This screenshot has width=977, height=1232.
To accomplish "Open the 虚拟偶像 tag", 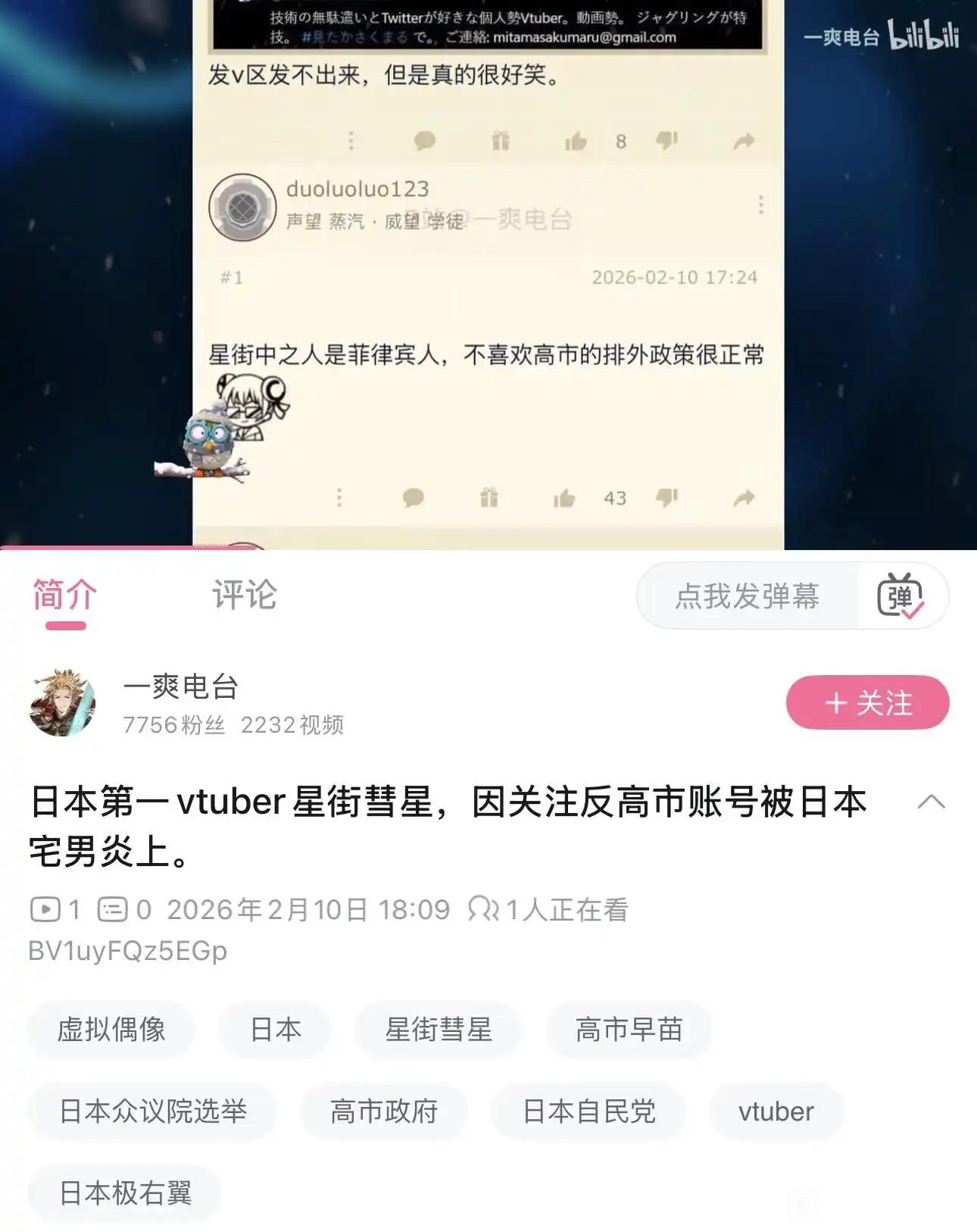I will (x=111, y=1029).
